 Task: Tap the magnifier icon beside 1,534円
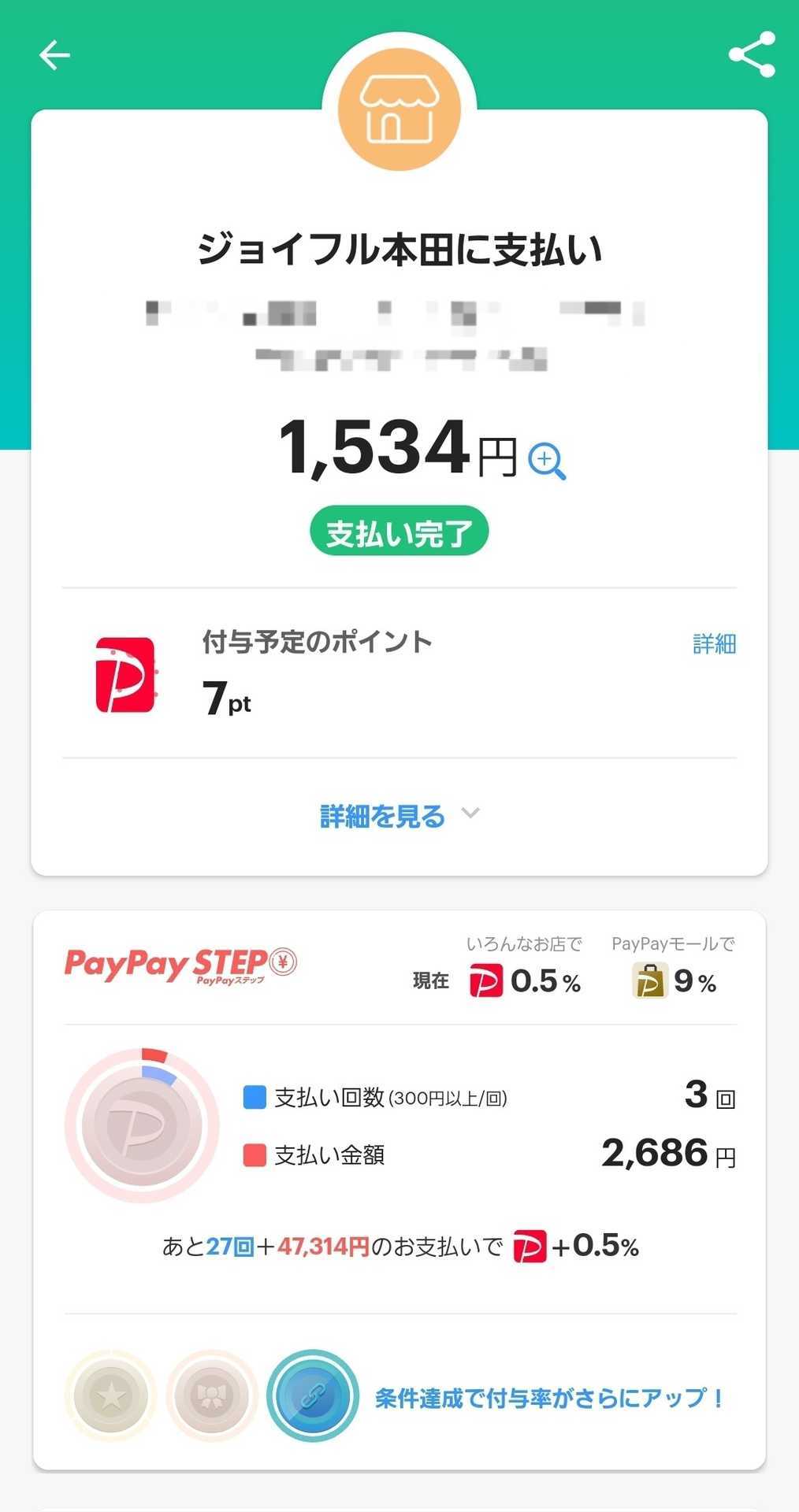tap(546, 461)
